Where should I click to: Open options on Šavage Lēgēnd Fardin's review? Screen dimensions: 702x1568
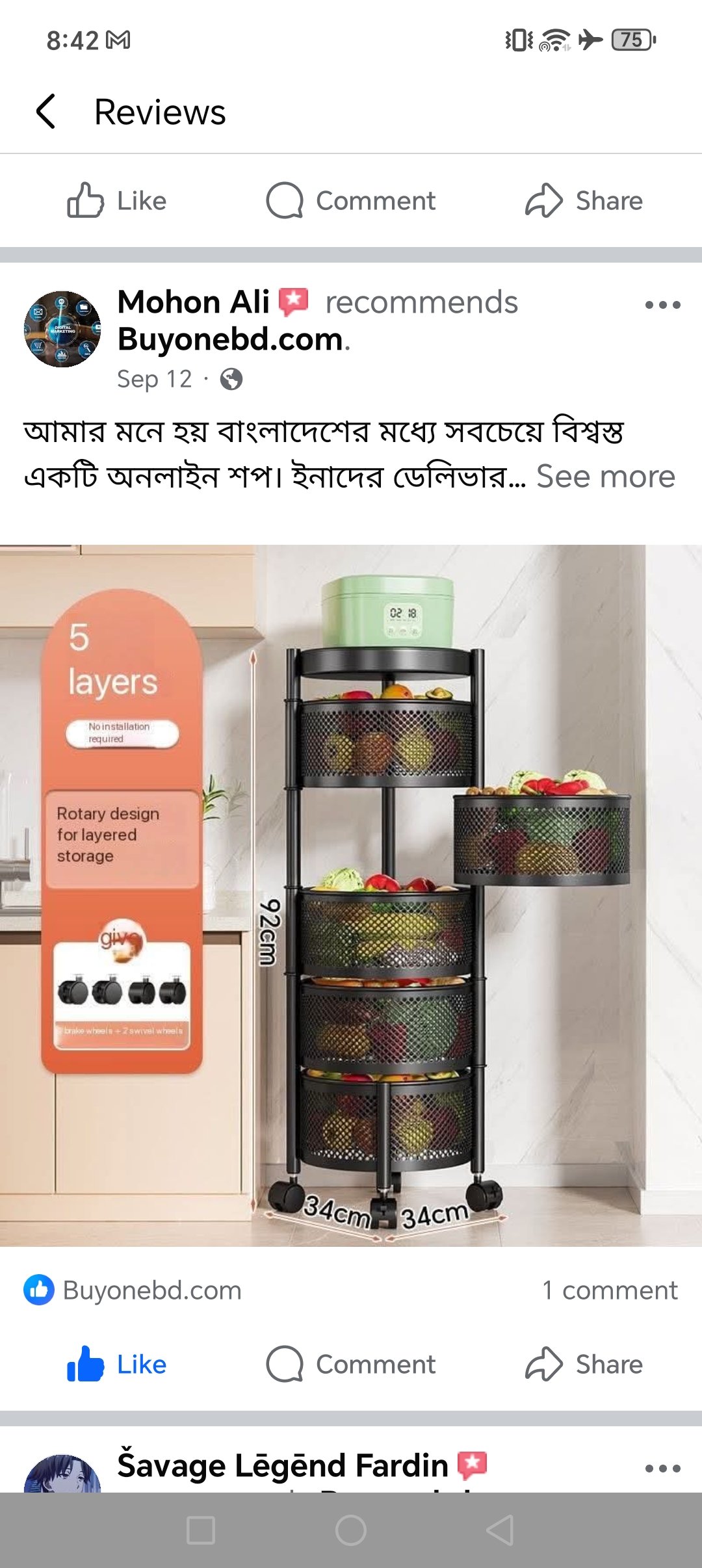tap(662, 1468)
